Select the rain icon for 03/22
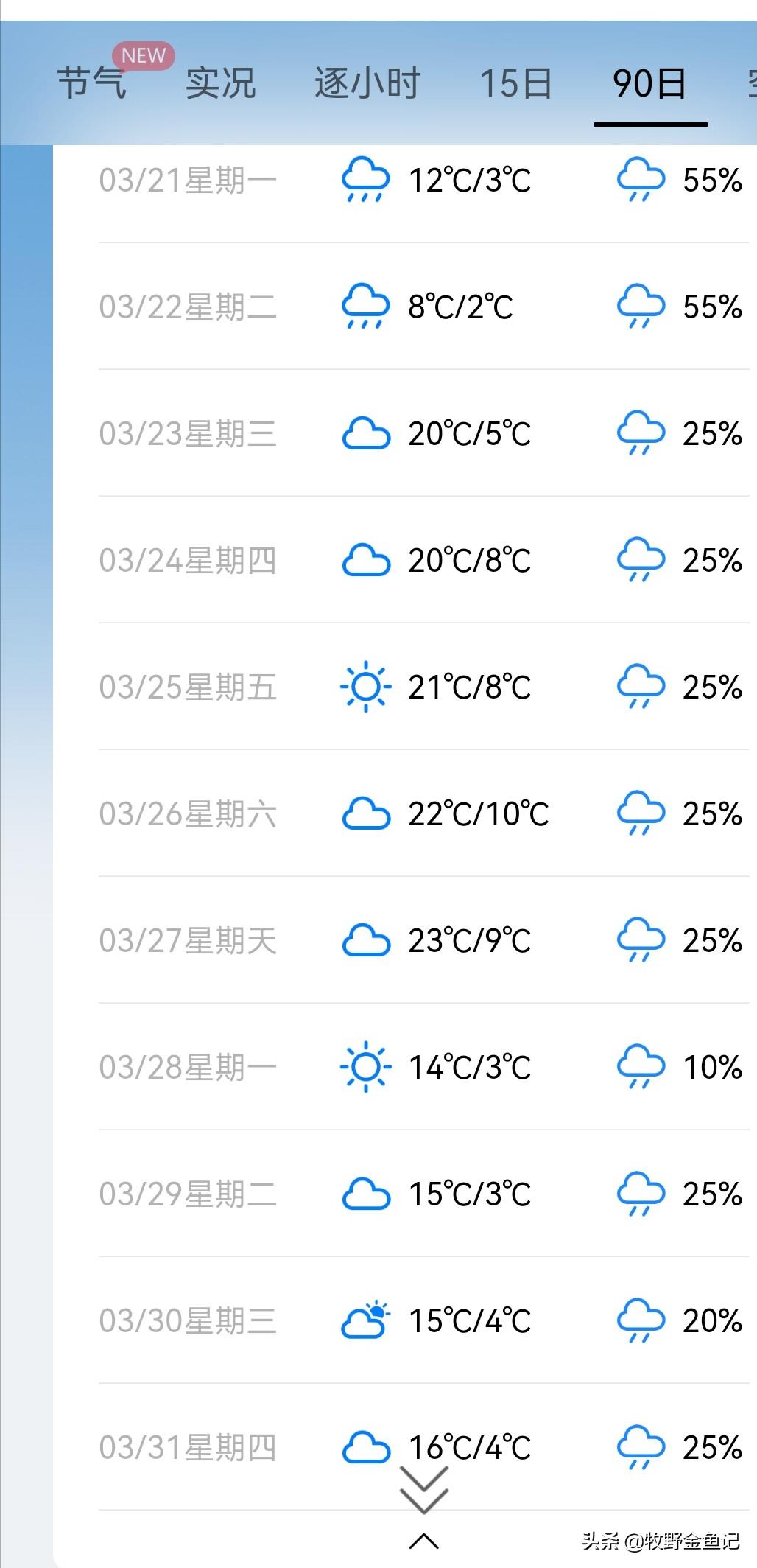This screenshot has width=757, height=1568. coord(365,307)
